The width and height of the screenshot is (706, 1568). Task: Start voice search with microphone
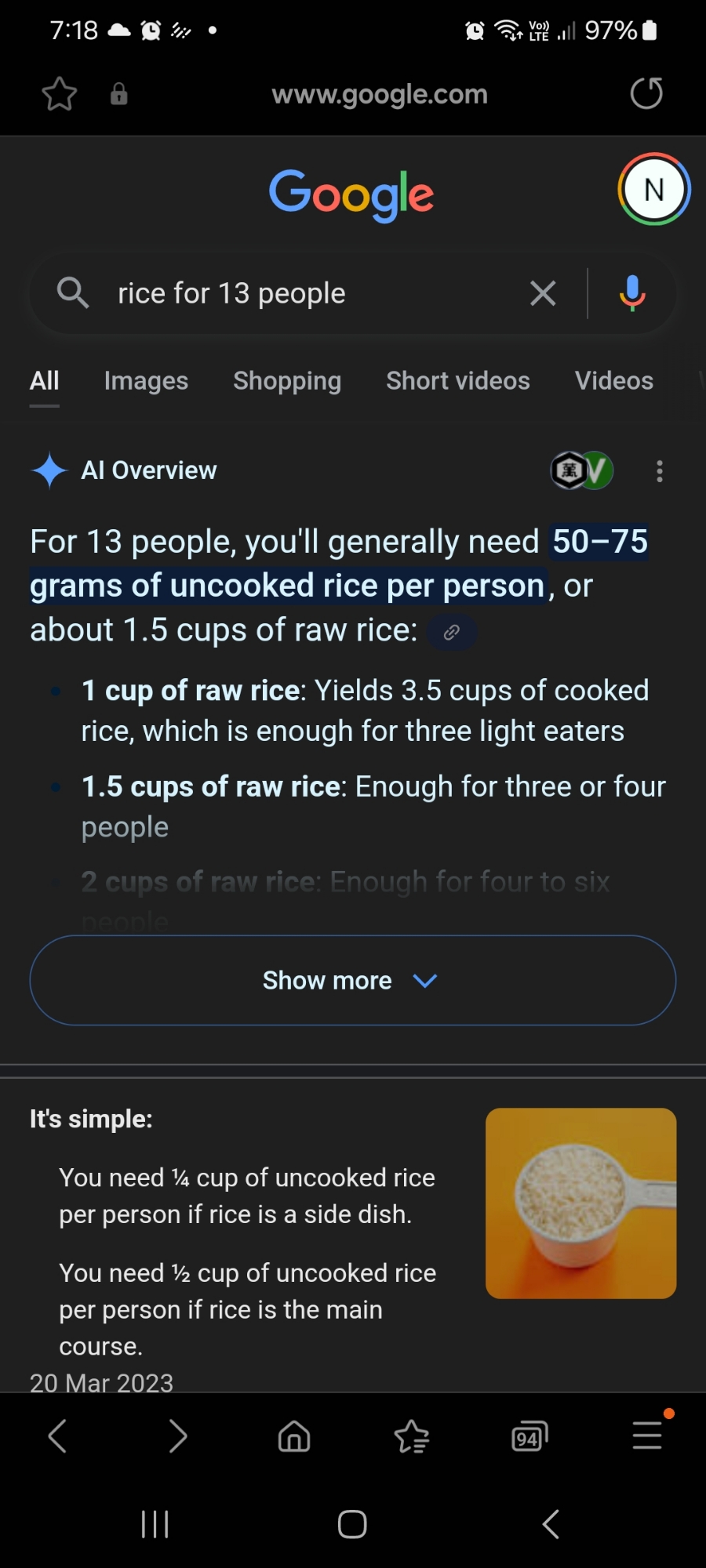pos(632,294)
